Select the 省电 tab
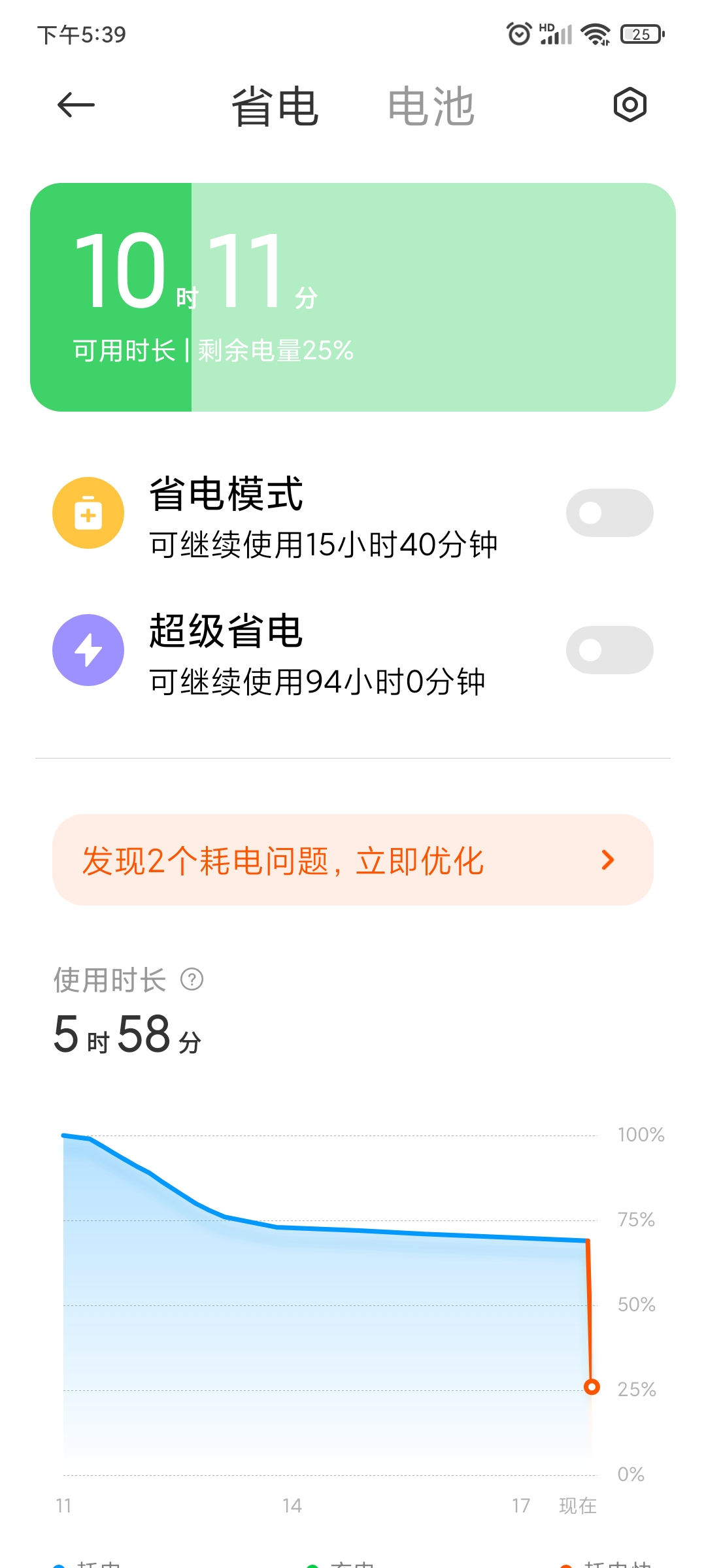This screenshot has height=1568, width=706. click(x=275, y=106)
